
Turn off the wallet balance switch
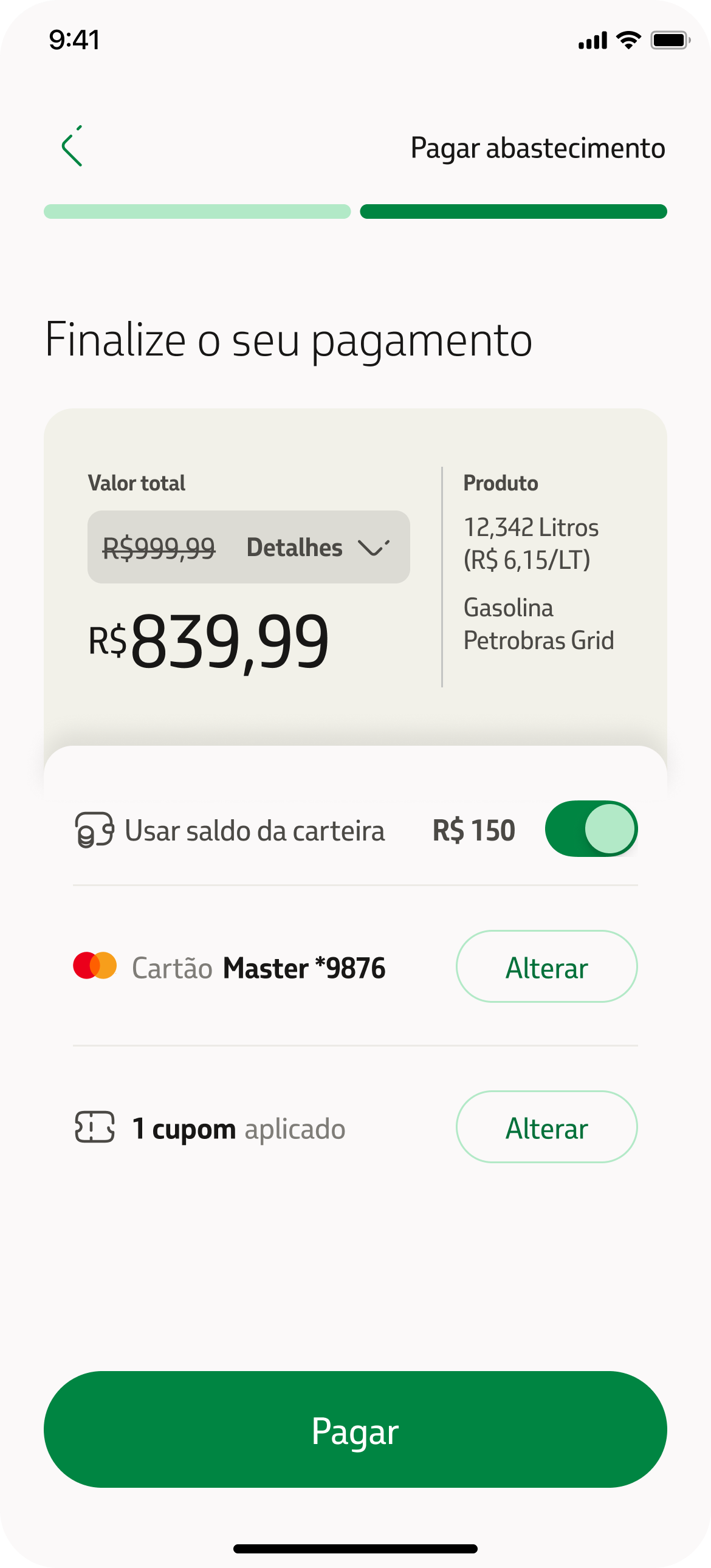coord(591,829)
